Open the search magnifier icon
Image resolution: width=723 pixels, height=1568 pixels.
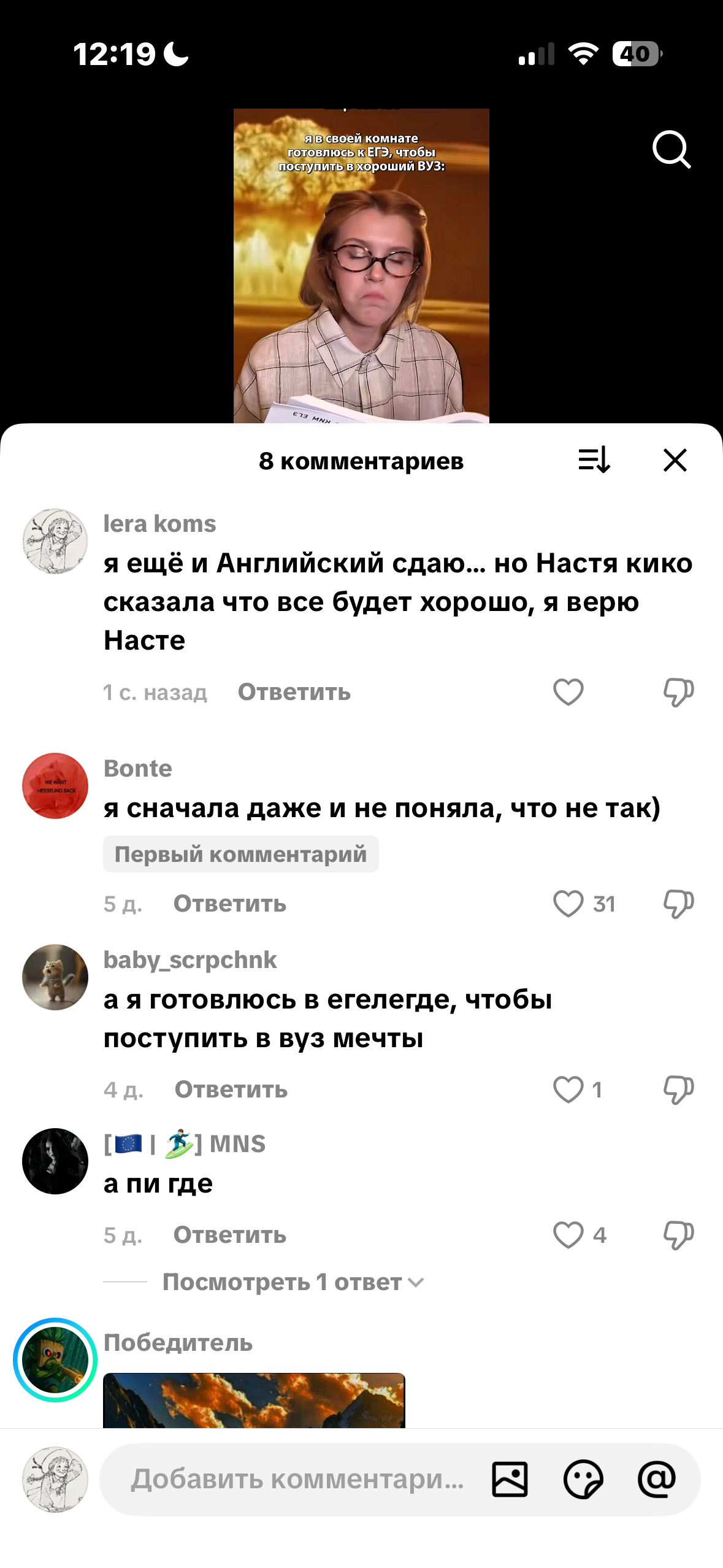671,149
